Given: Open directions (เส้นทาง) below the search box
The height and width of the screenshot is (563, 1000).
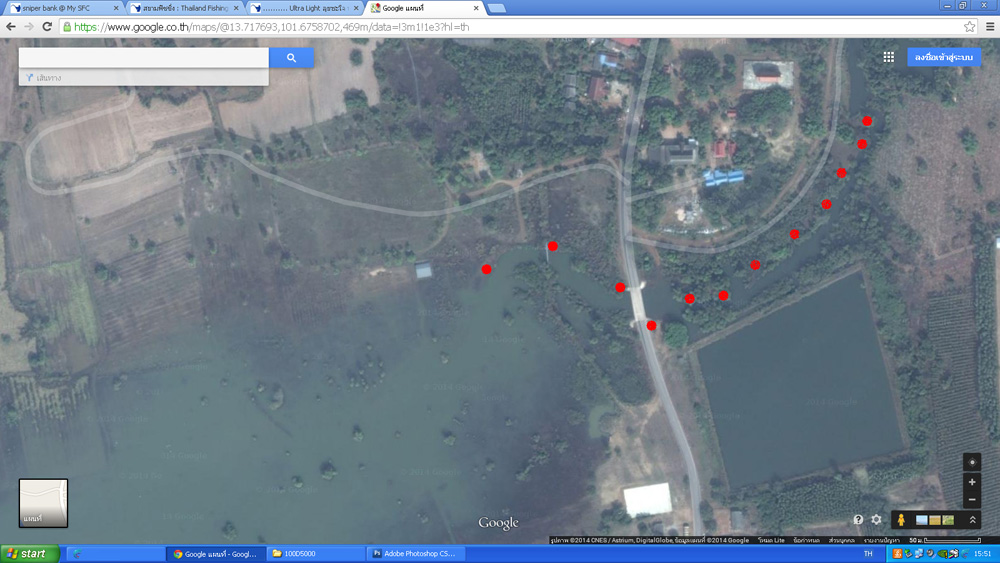Looking at the screenshot, I should 48,78.
